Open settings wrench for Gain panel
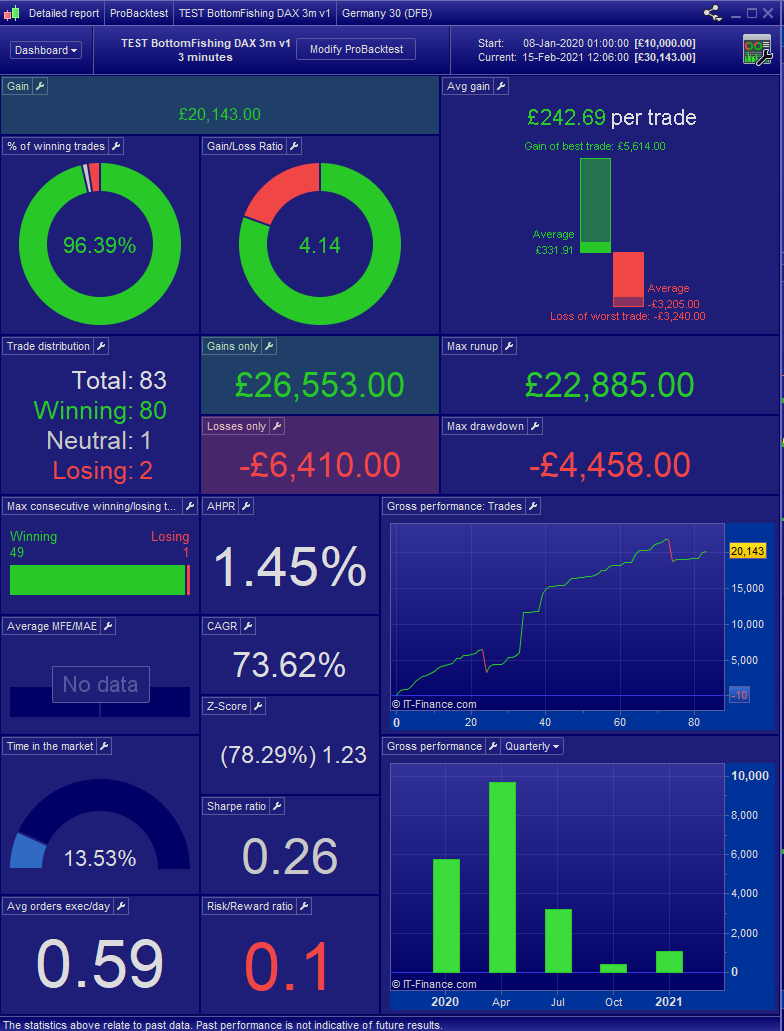Screen dimensions: 784x1031 tap(40, 86)
